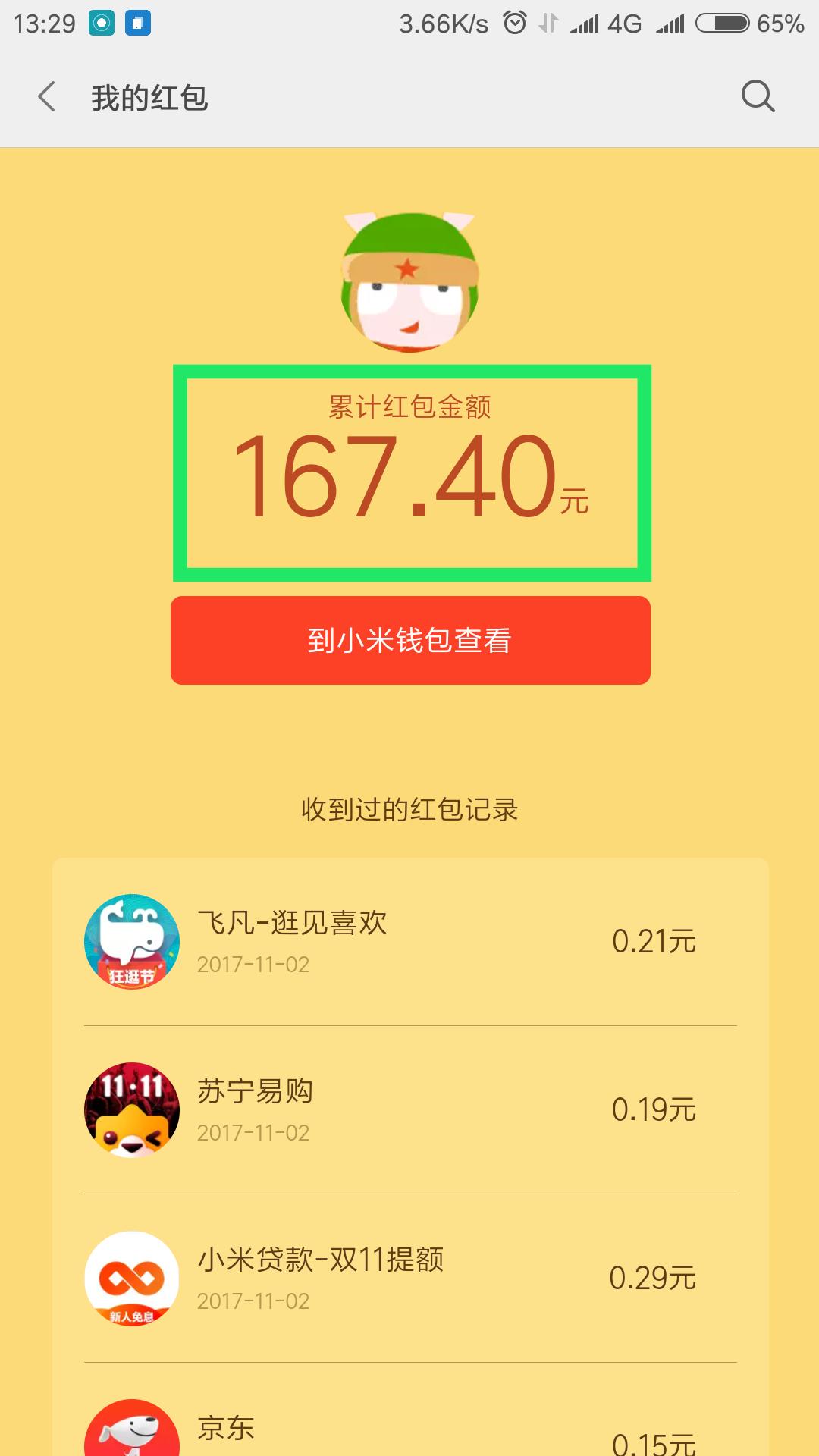
Task: Tap the alarm clock status bar icon
Action: (516, 23)
